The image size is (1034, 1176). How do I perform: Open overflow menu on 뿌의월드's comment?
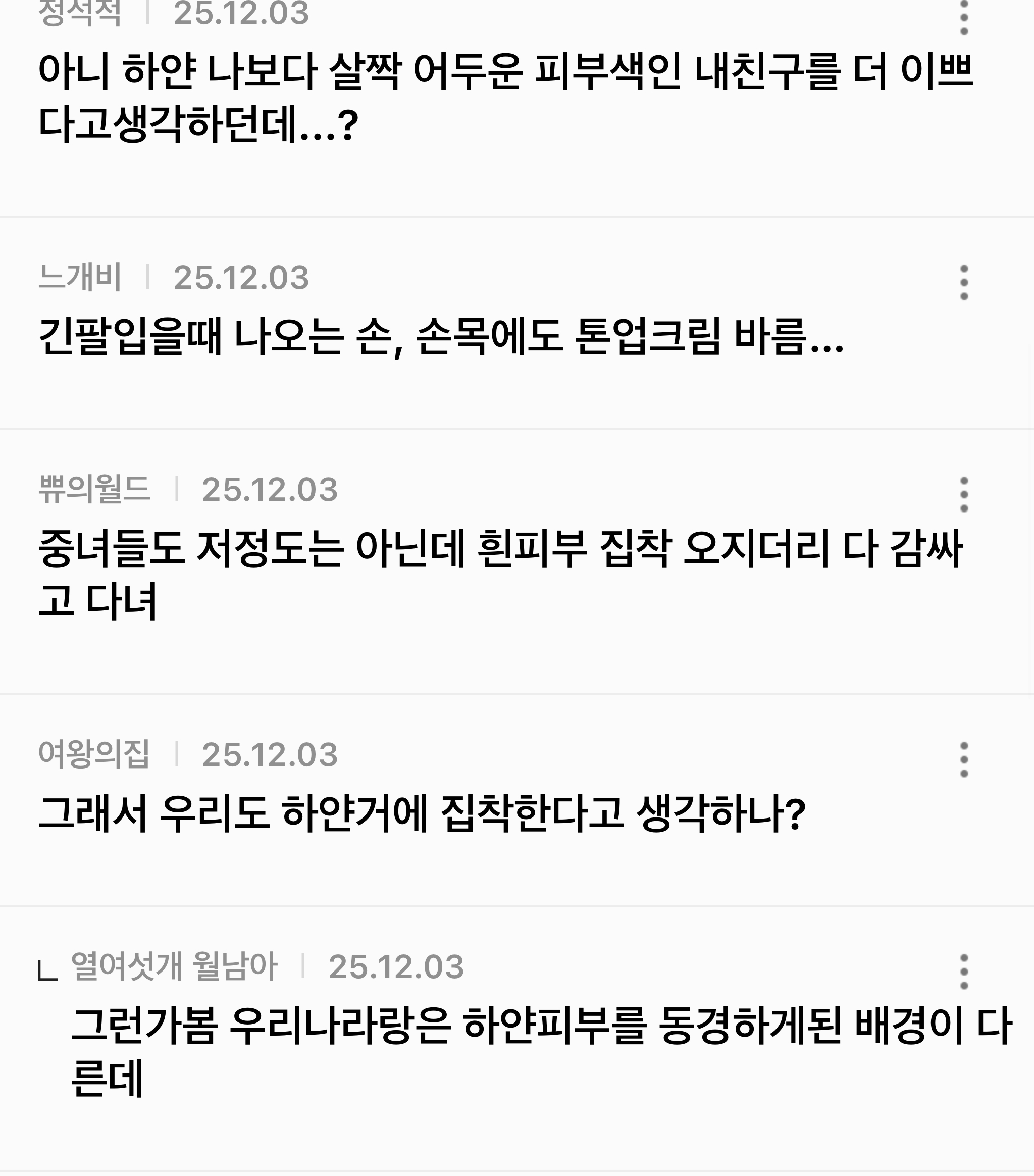point(964,494)
